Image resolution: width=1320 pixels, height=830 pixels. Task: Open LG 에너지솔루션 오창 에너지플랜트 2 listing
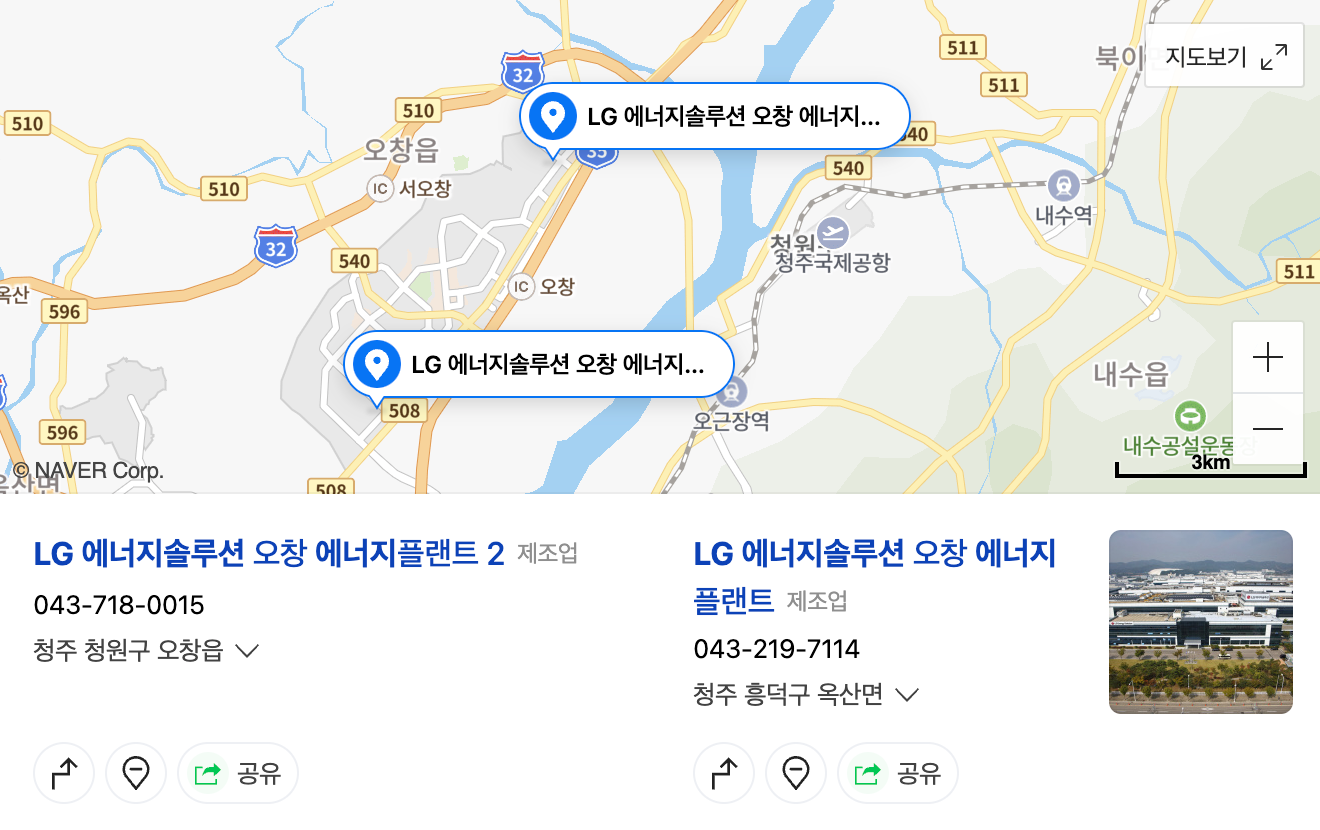click(269, 553)
